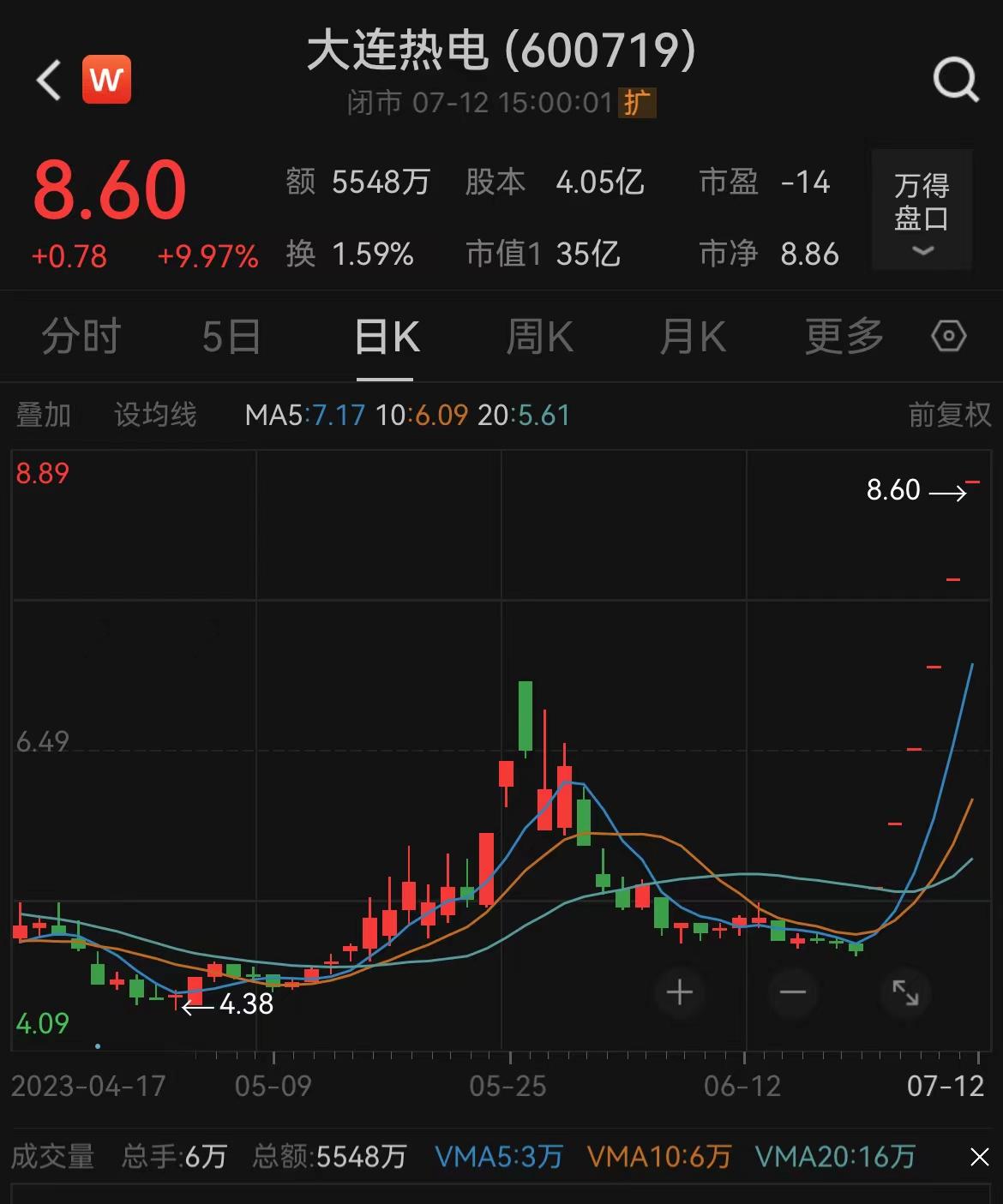Go back using the arrow icon
This screenshot has width=1003, height=1204.
click(49, 81)
